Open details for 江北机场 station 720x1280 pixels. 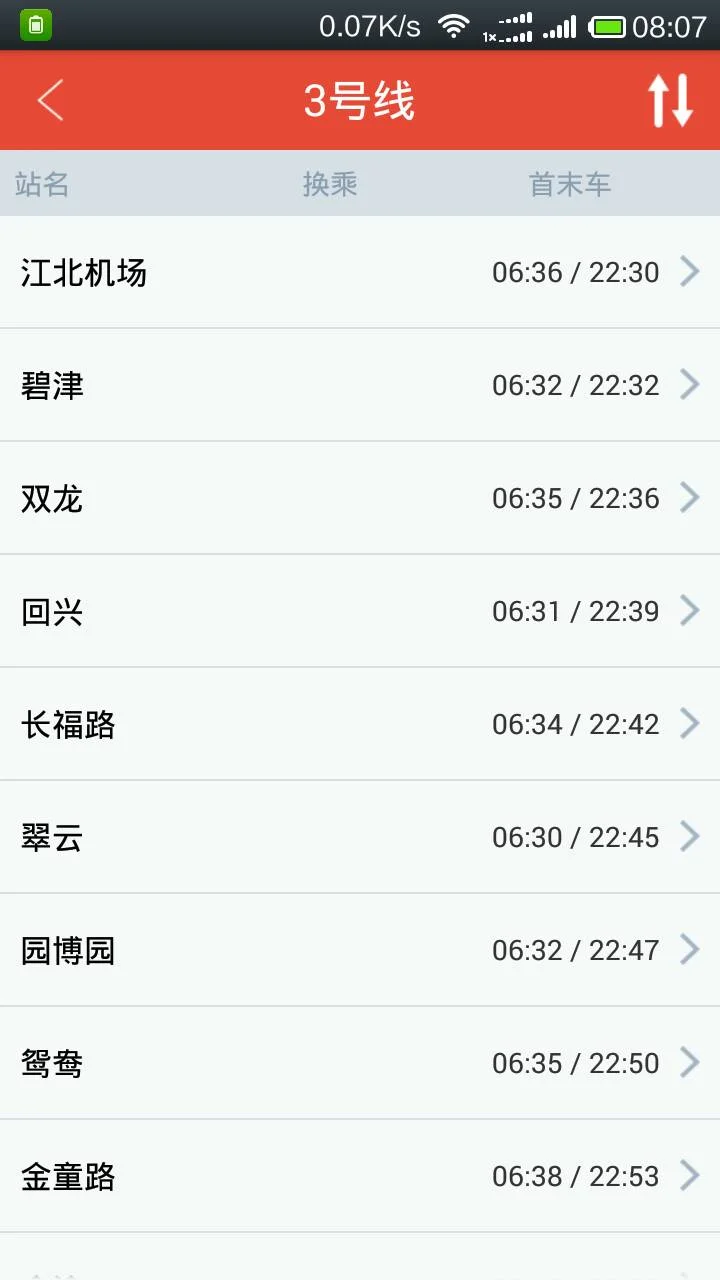[x=360, y=272]
